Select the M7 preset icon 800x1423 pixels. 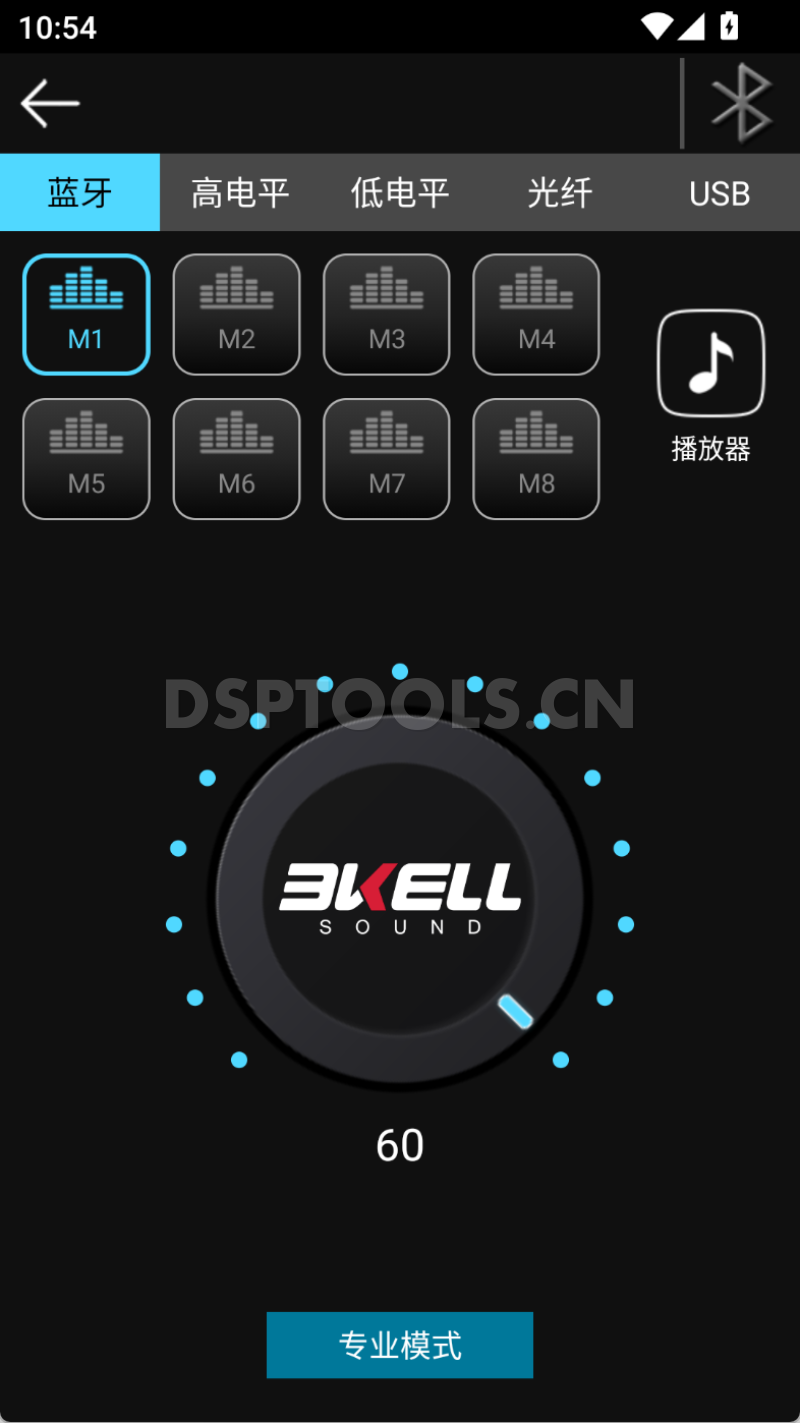[386, 459]
